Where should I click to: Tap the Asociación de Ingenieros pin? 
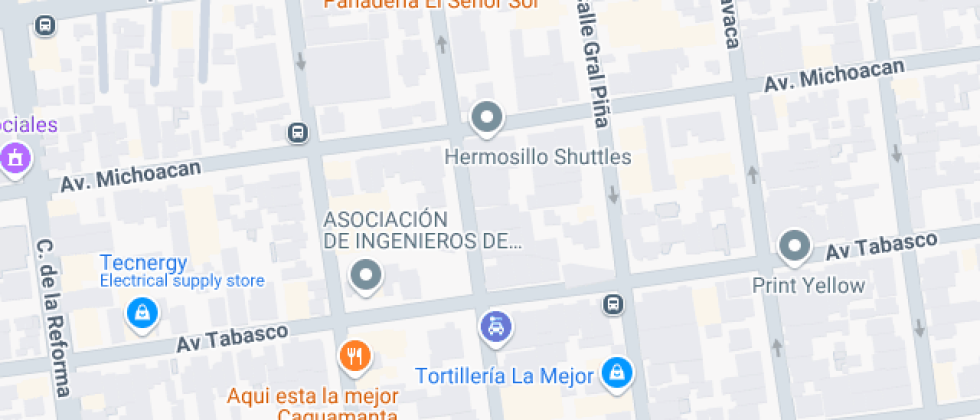click(366, 275)
